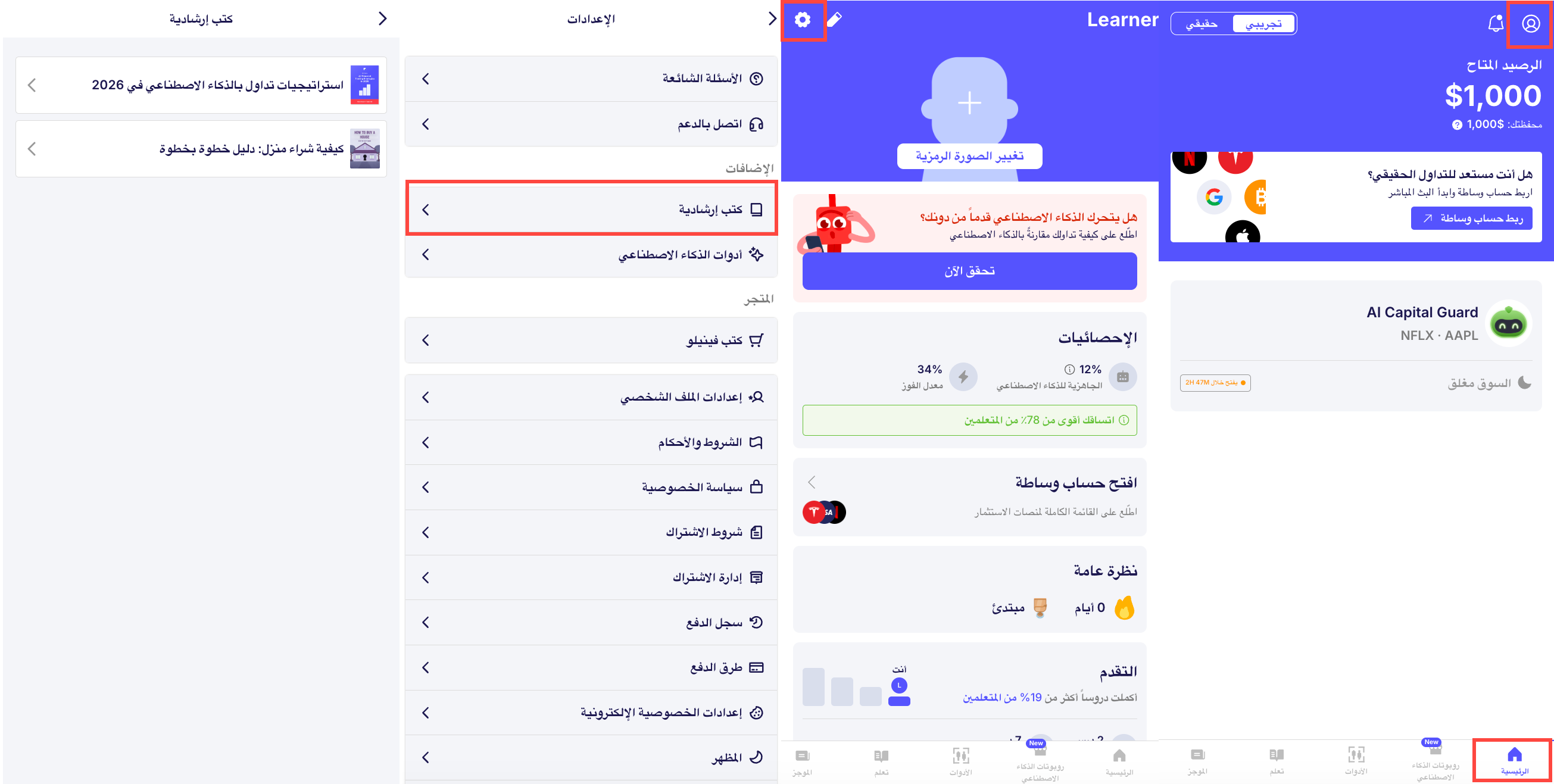Image resolution: width=1554 pixels, height=784 pixels.
Task: Open the افتح حساب وساطة card
Action: tap(969, 497)
